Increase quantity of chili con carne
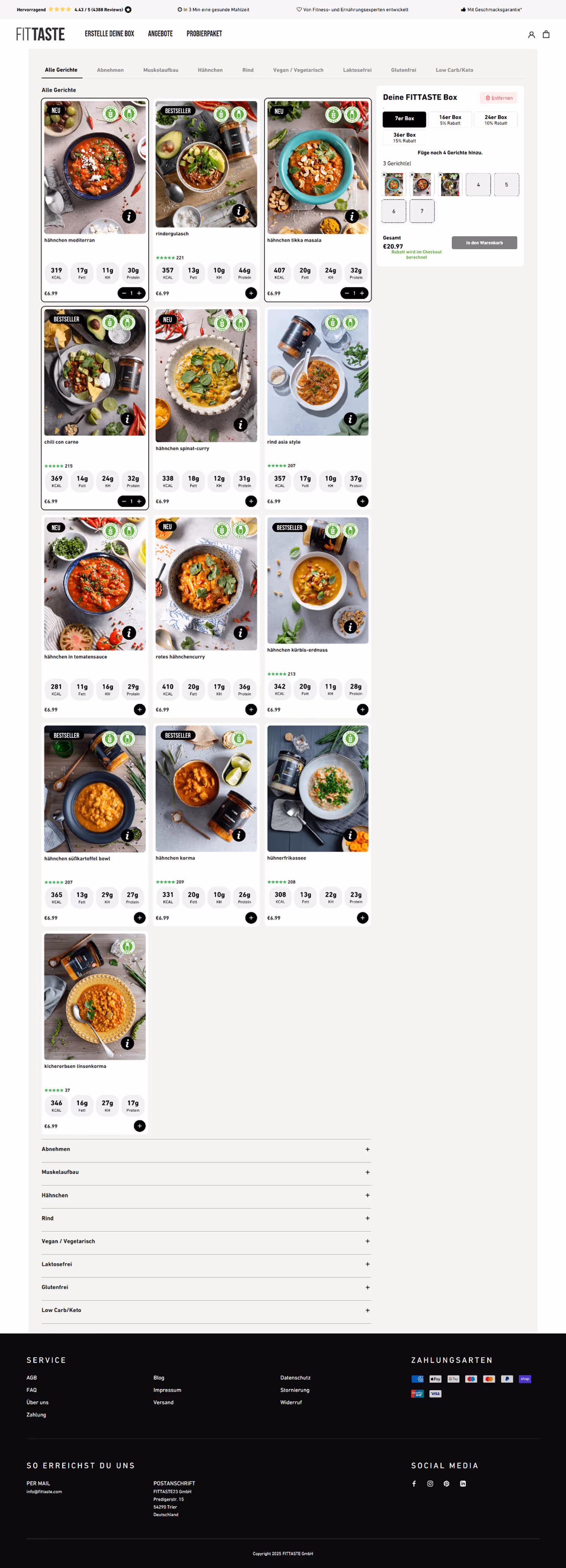This screenshot has height=1568, width=566. [x=139, y=501]
